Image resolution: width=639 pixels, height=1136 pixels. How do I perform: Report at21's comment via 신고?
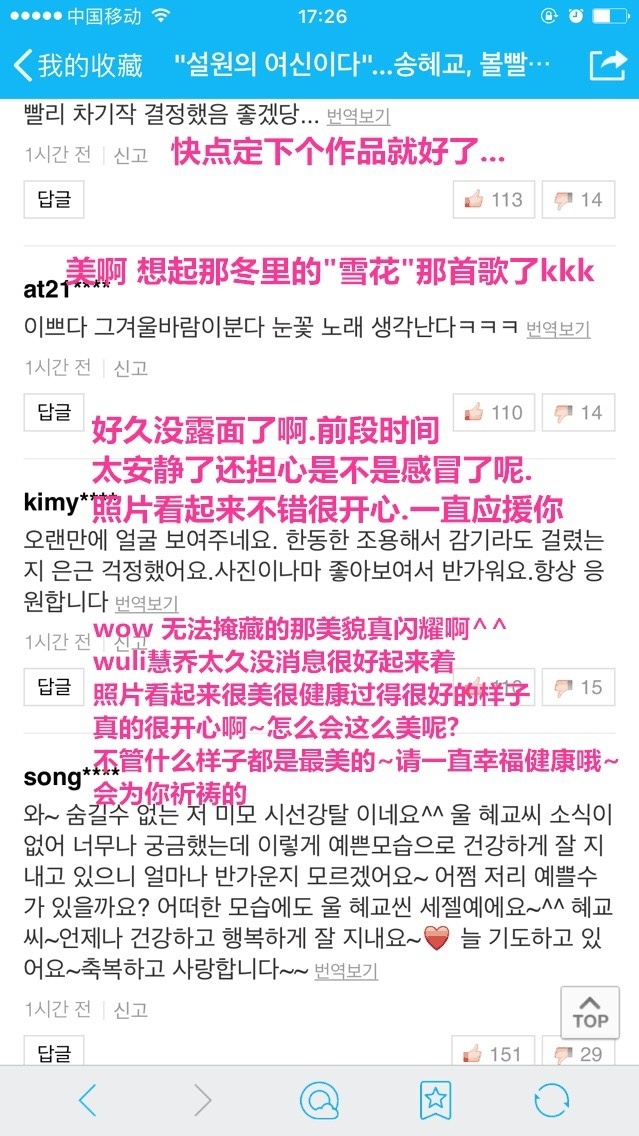[131, 368]
